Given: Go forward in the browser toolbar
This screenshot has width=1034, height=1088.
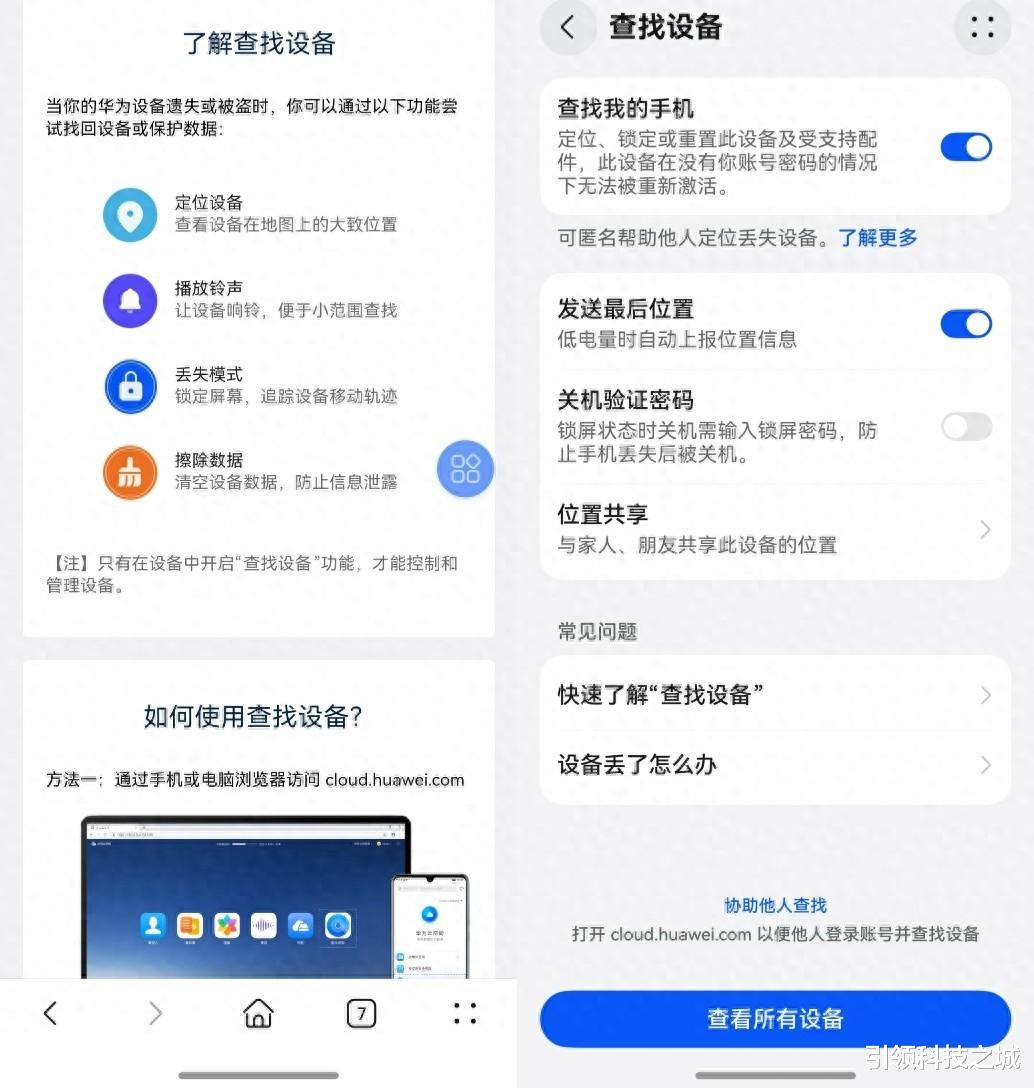Looking at the screenshot, I should coord(155,1013).
